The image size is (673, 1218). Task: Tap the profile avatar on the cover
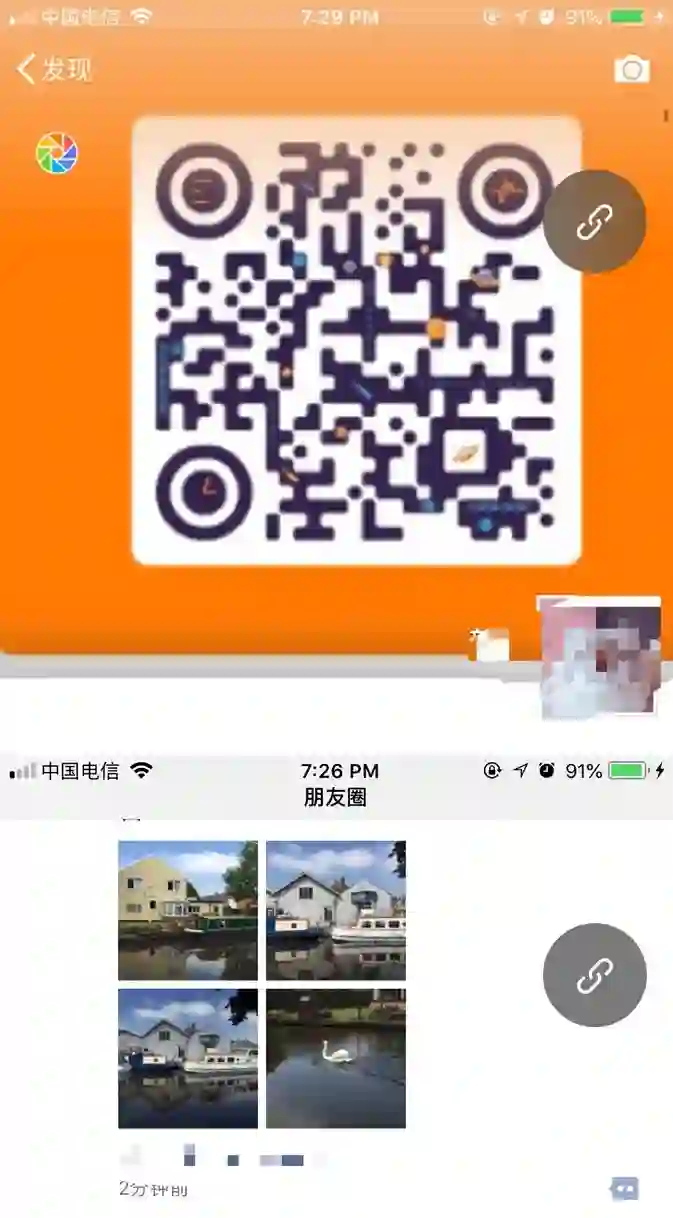pos(600,656)
